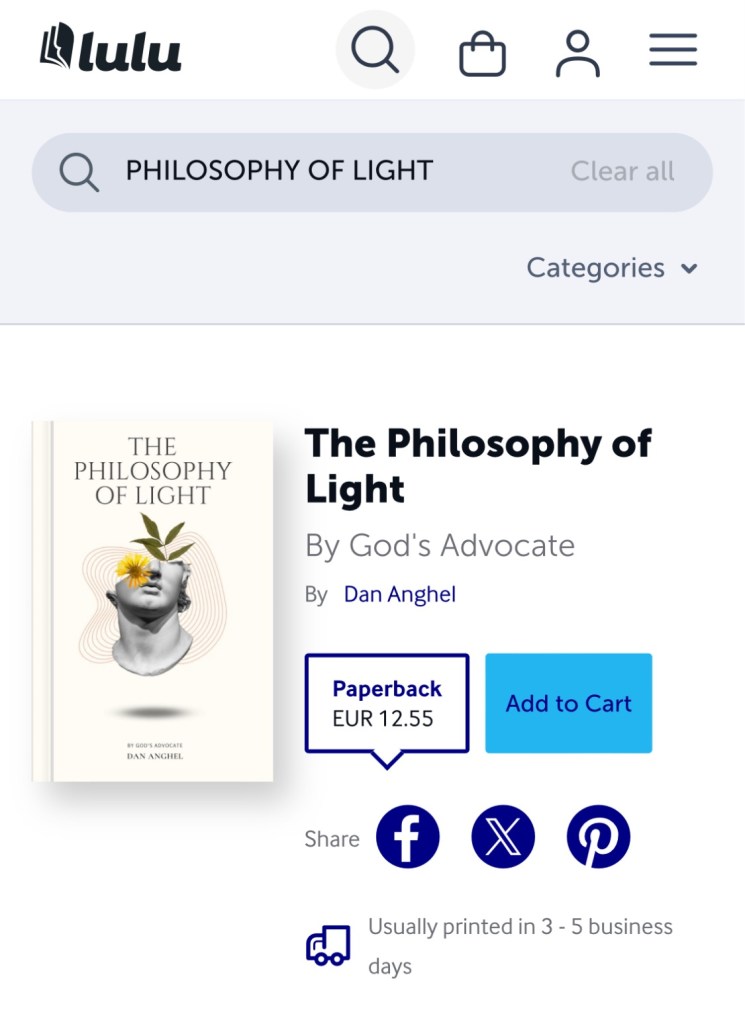
Task: Open the account profile icon
Action: point(577,52)
